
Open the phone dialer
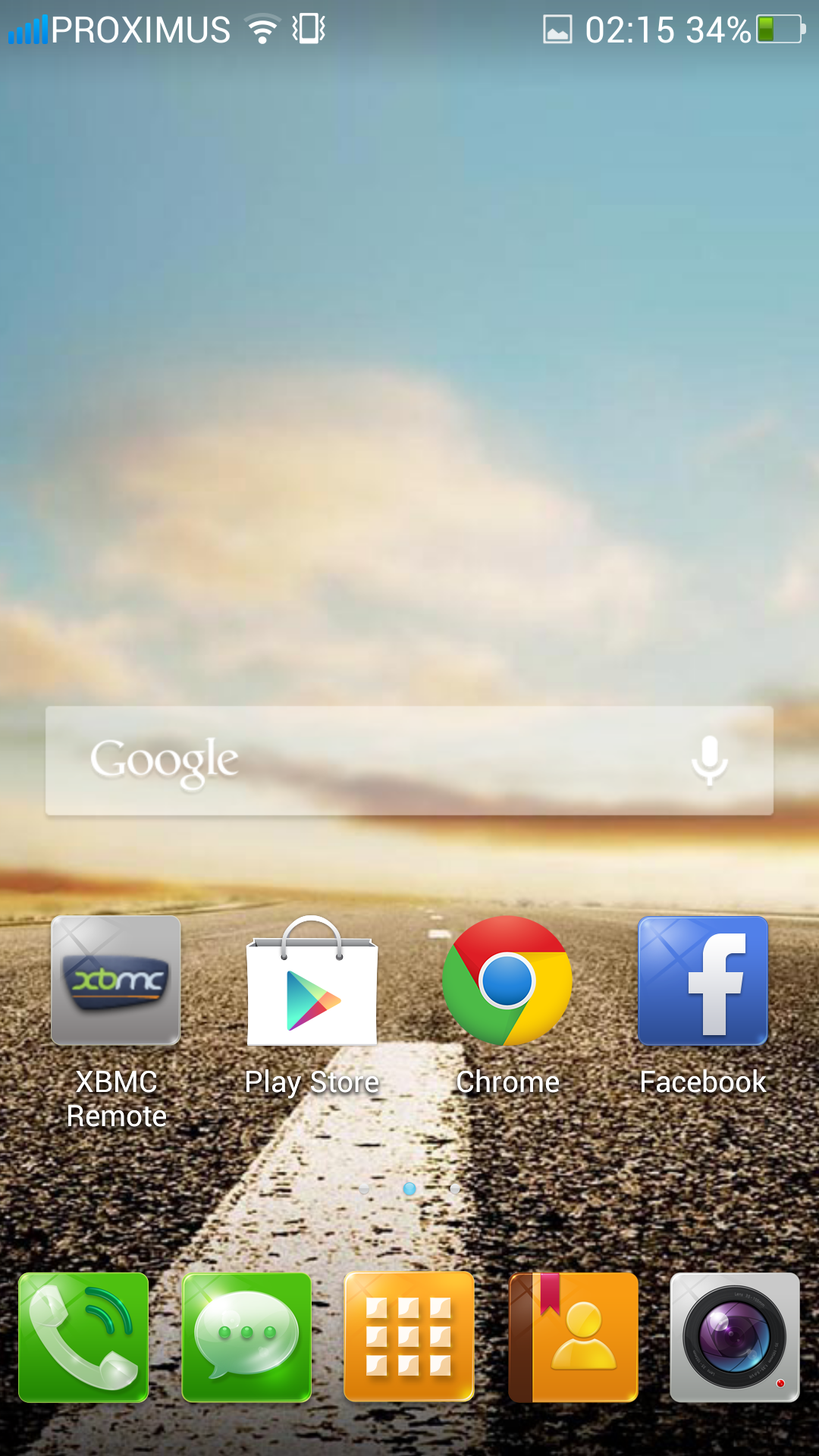(x=83, y=1338)
